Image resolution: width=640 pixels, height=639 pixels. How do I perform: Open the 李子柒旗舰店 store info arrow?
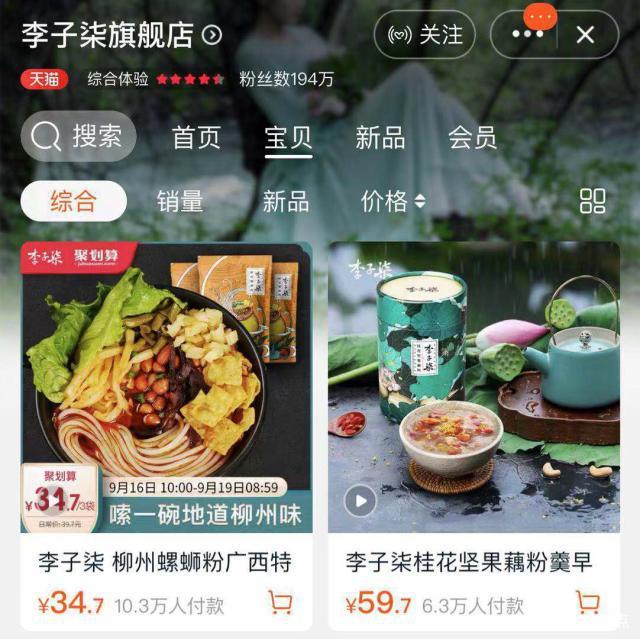(x=212, y=35)
